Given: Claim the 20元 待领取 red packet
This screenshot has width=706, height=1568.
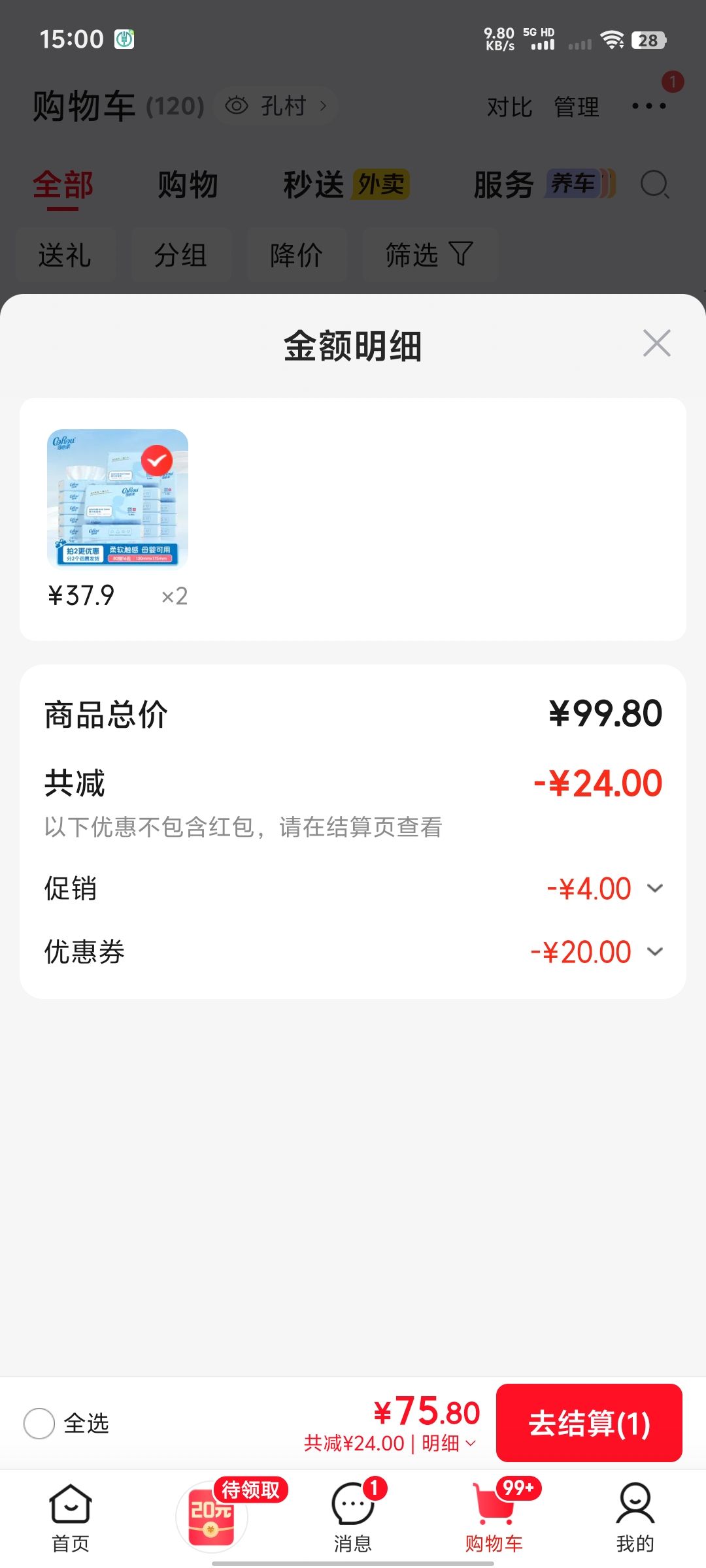Looking at the screenshot, I should [x=212, y=1517].
